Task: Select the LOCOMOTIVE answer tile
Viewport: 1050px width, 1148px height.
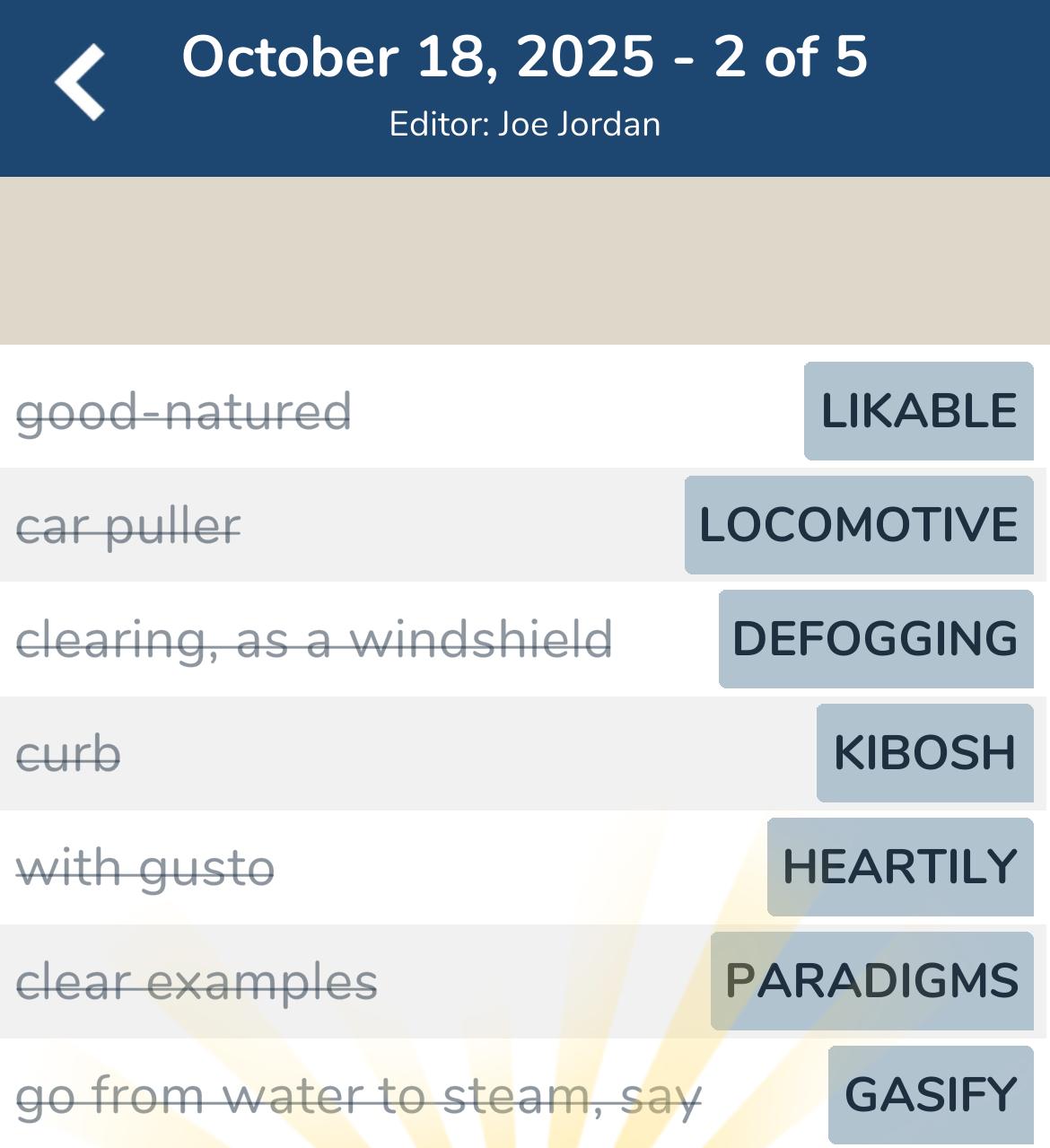Action: [856, 525]
